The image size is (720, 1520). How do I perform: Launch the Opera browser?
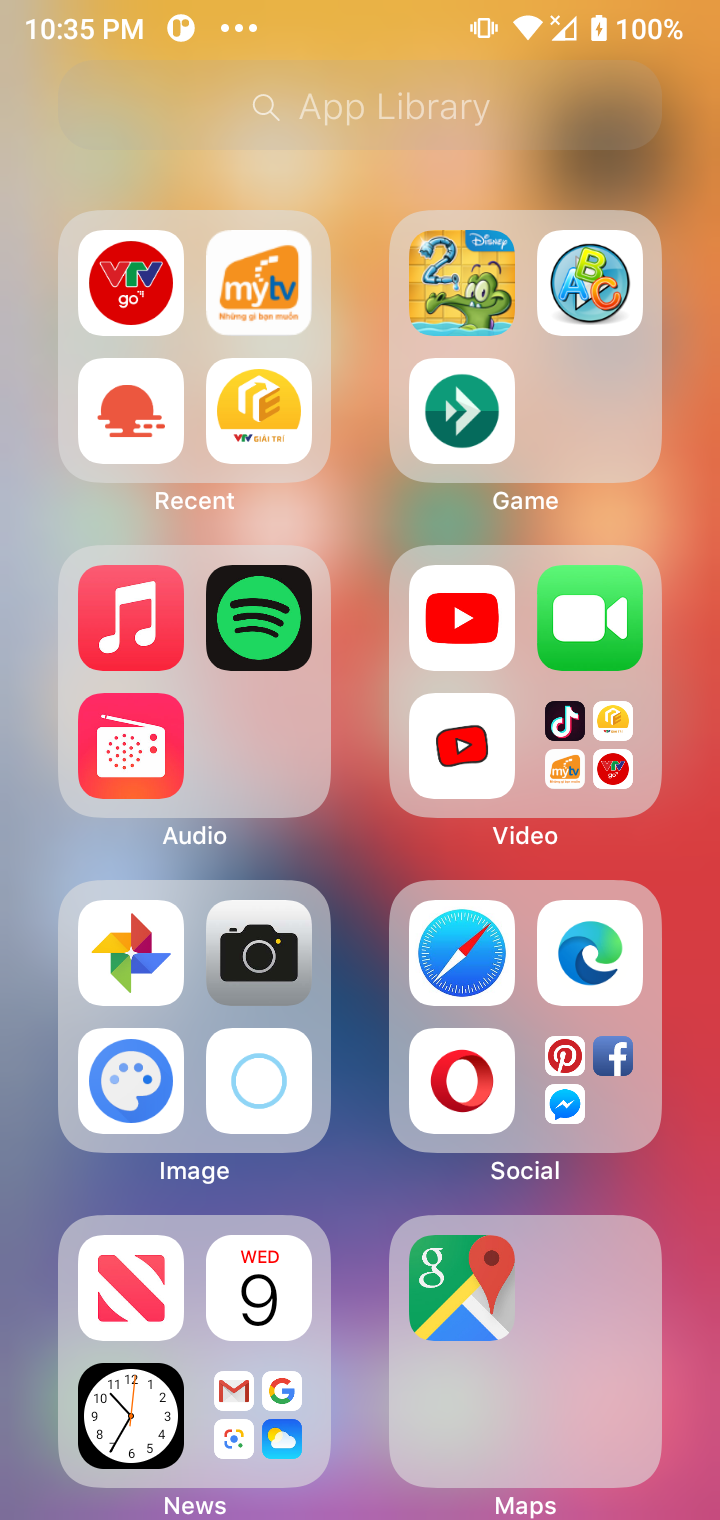tap(461, 1081)
